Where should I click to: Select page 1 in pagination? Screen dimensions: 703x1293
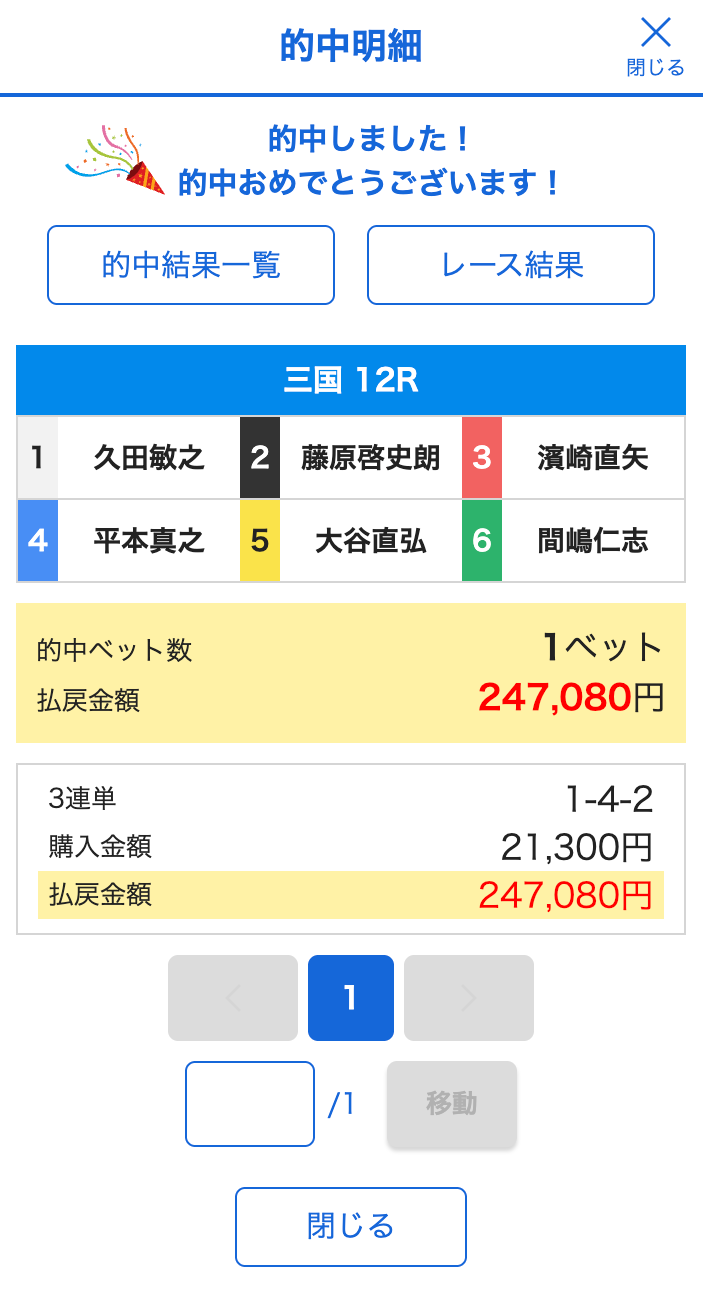click(x=351, y=998)
